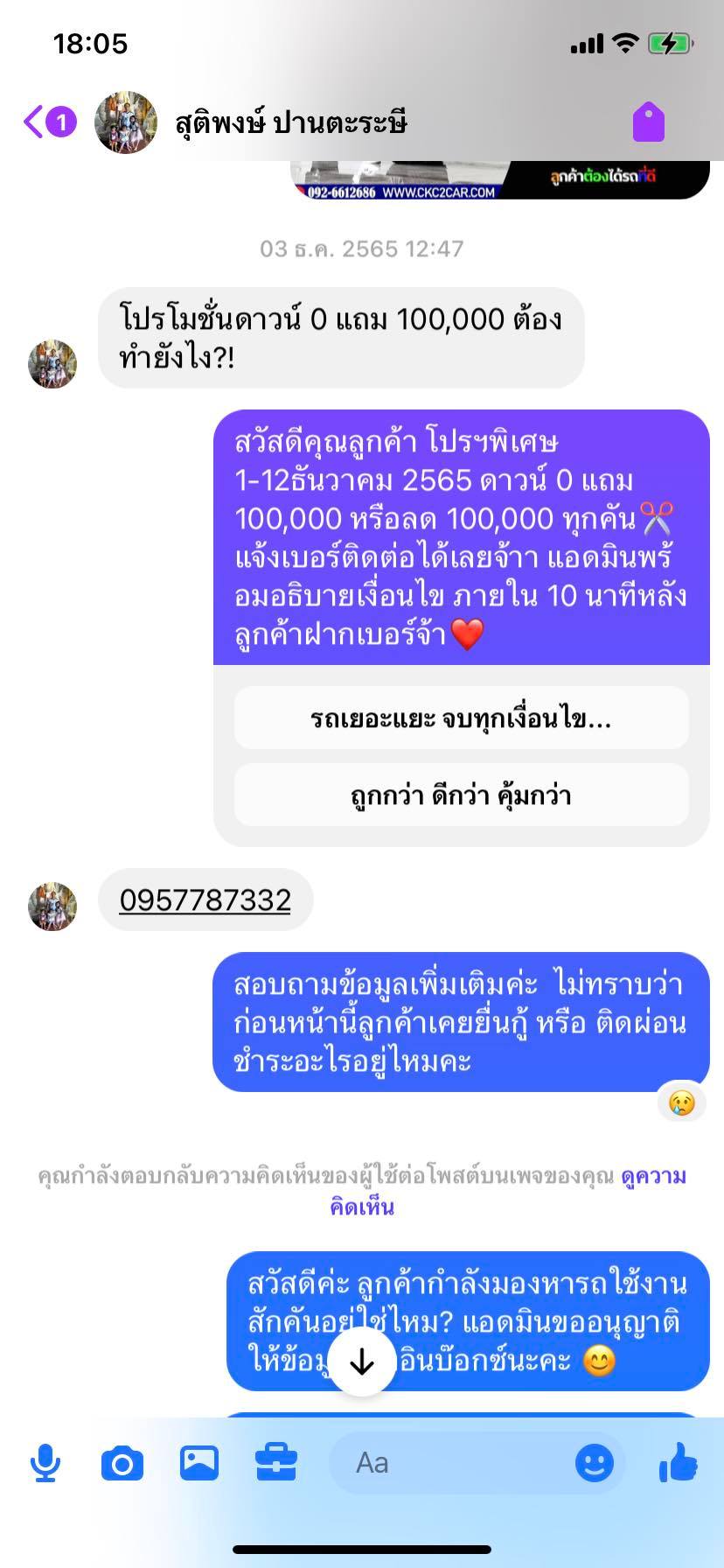
Task: Open the business tools briefcase icon
Action: click(x=276, y=1463)
